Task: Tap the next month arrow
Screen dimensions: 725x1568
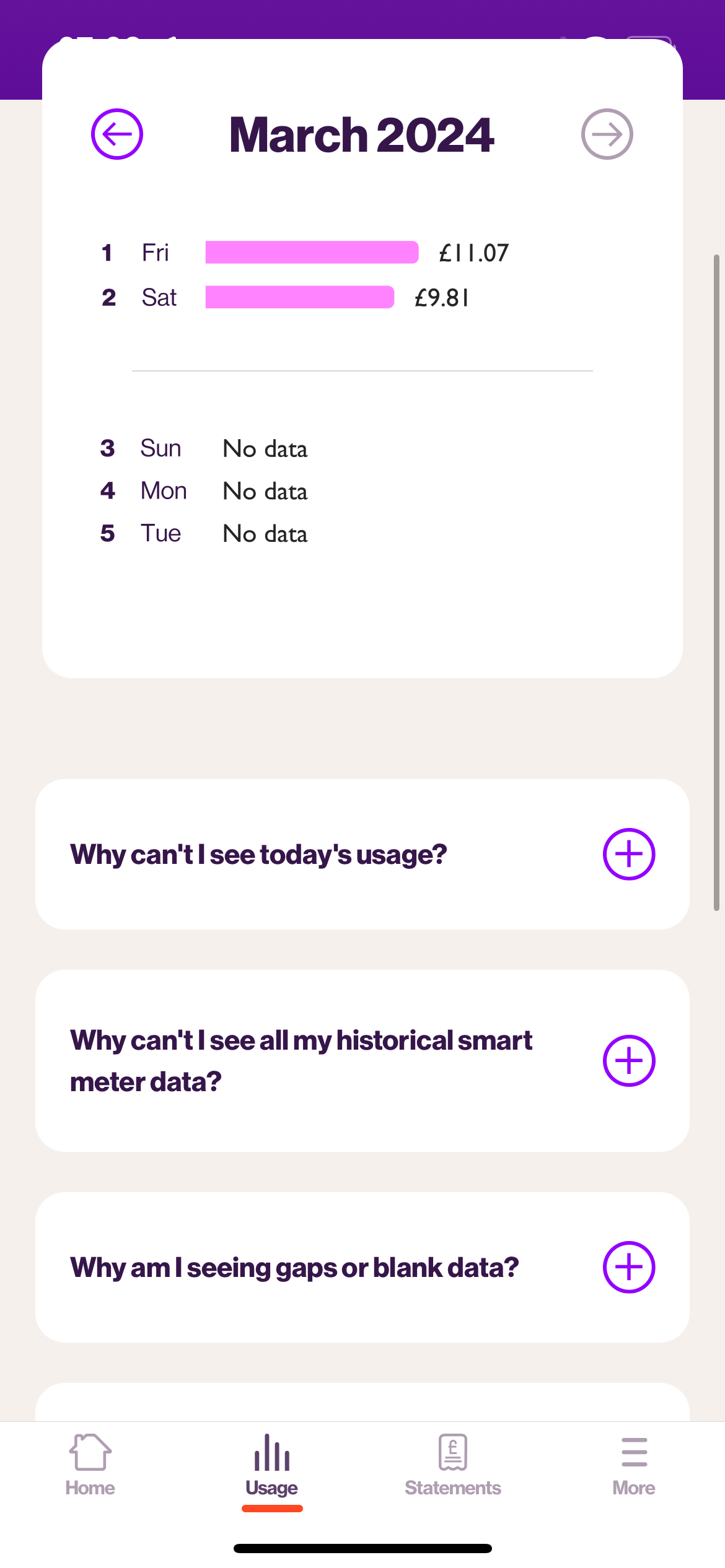Action: (607, 134)
